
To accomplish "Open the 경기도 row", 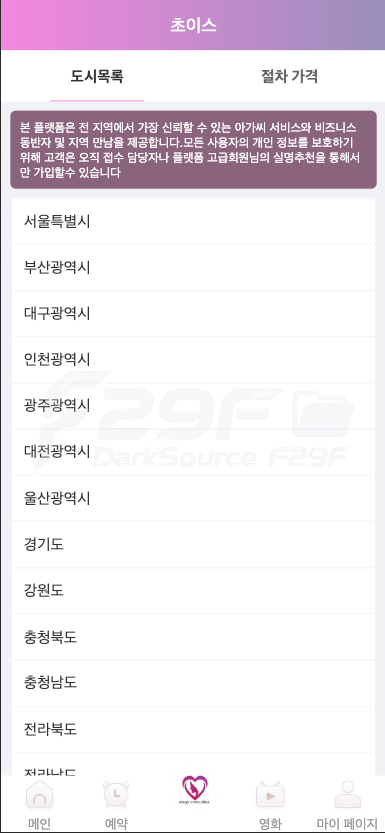I will tap(193, 545).
